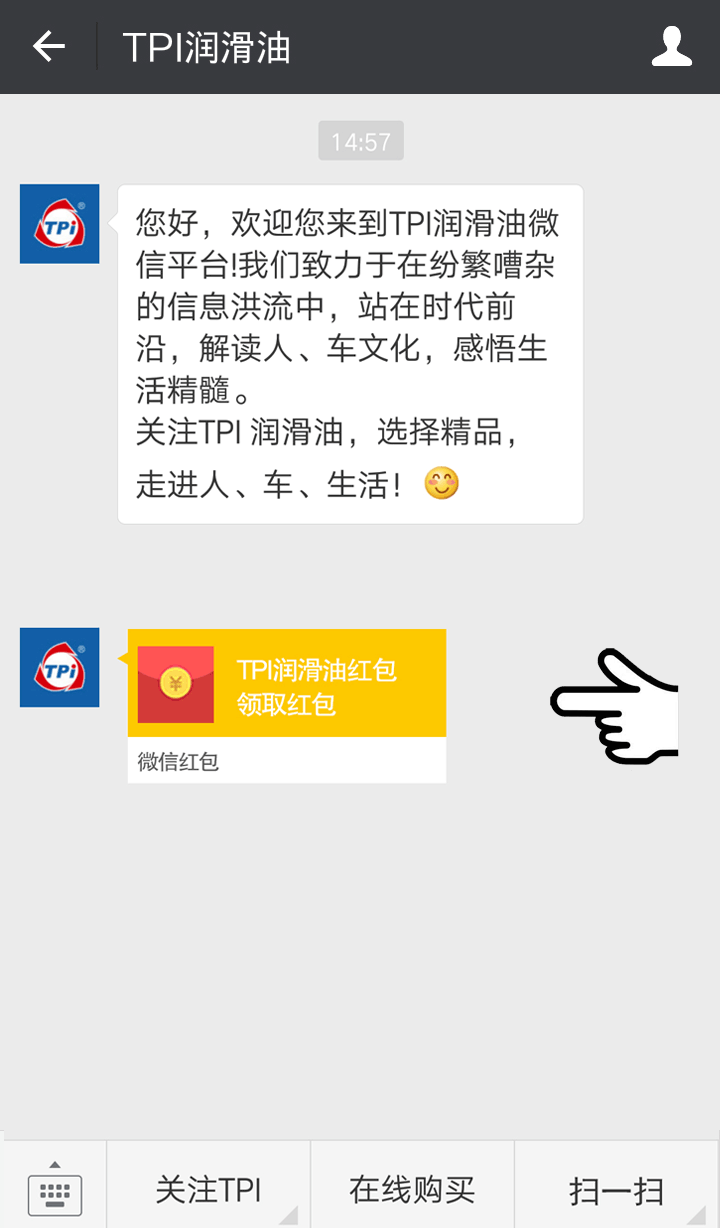The width and height of the screenshot is (720, 1228).
Task: Open the 关注TPI menu
Action: tap(208, 1190)
